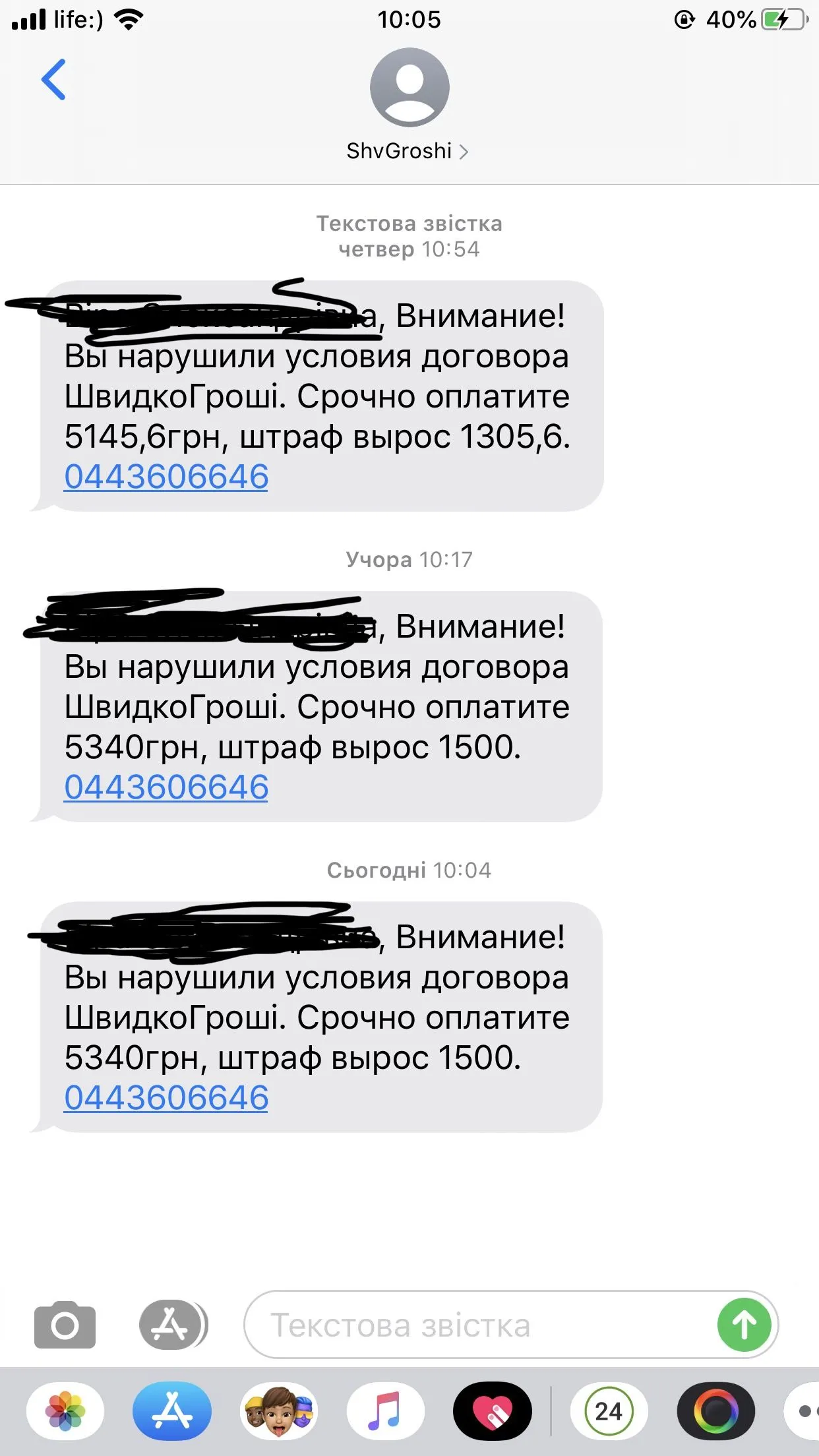This screenshot has height=1456, width=819.
Task: Open Digital Touch heart app
Action: [x=493, y=1412]
